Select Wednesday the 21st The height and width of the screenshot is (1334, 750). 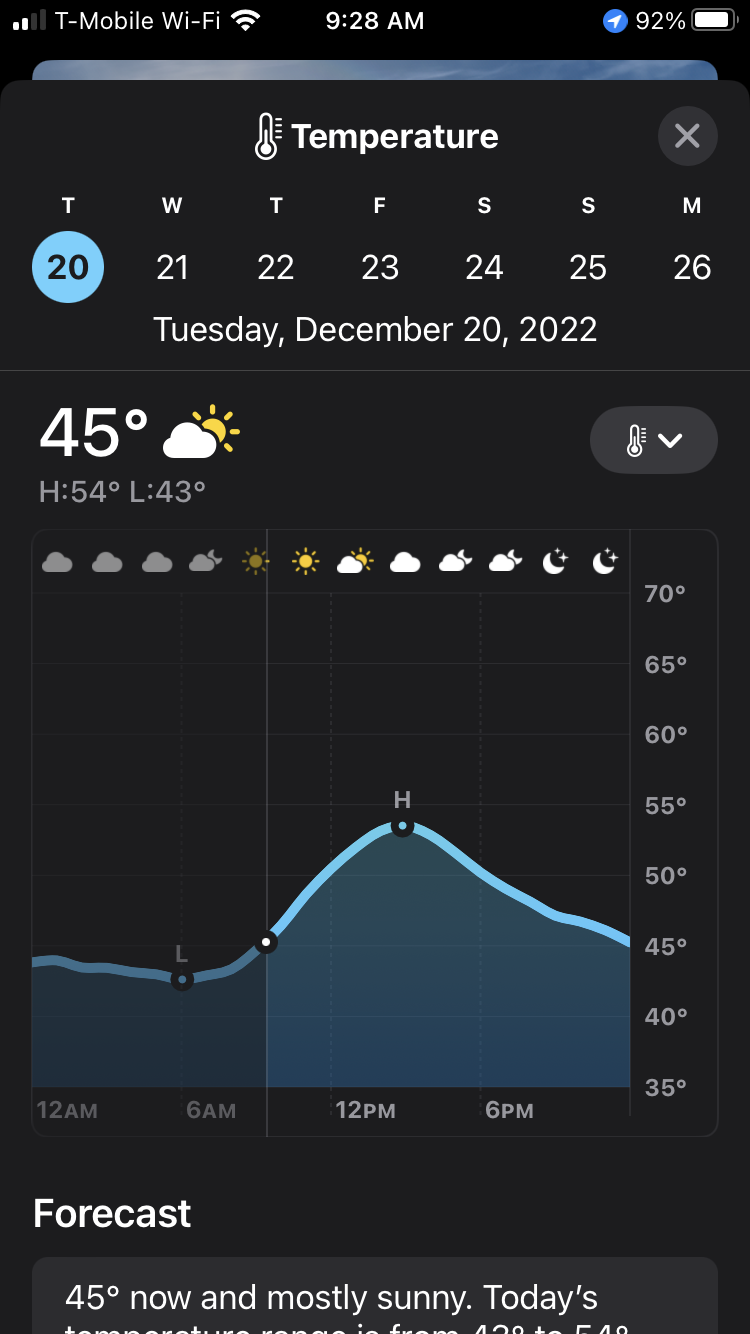tap(172, 267)
